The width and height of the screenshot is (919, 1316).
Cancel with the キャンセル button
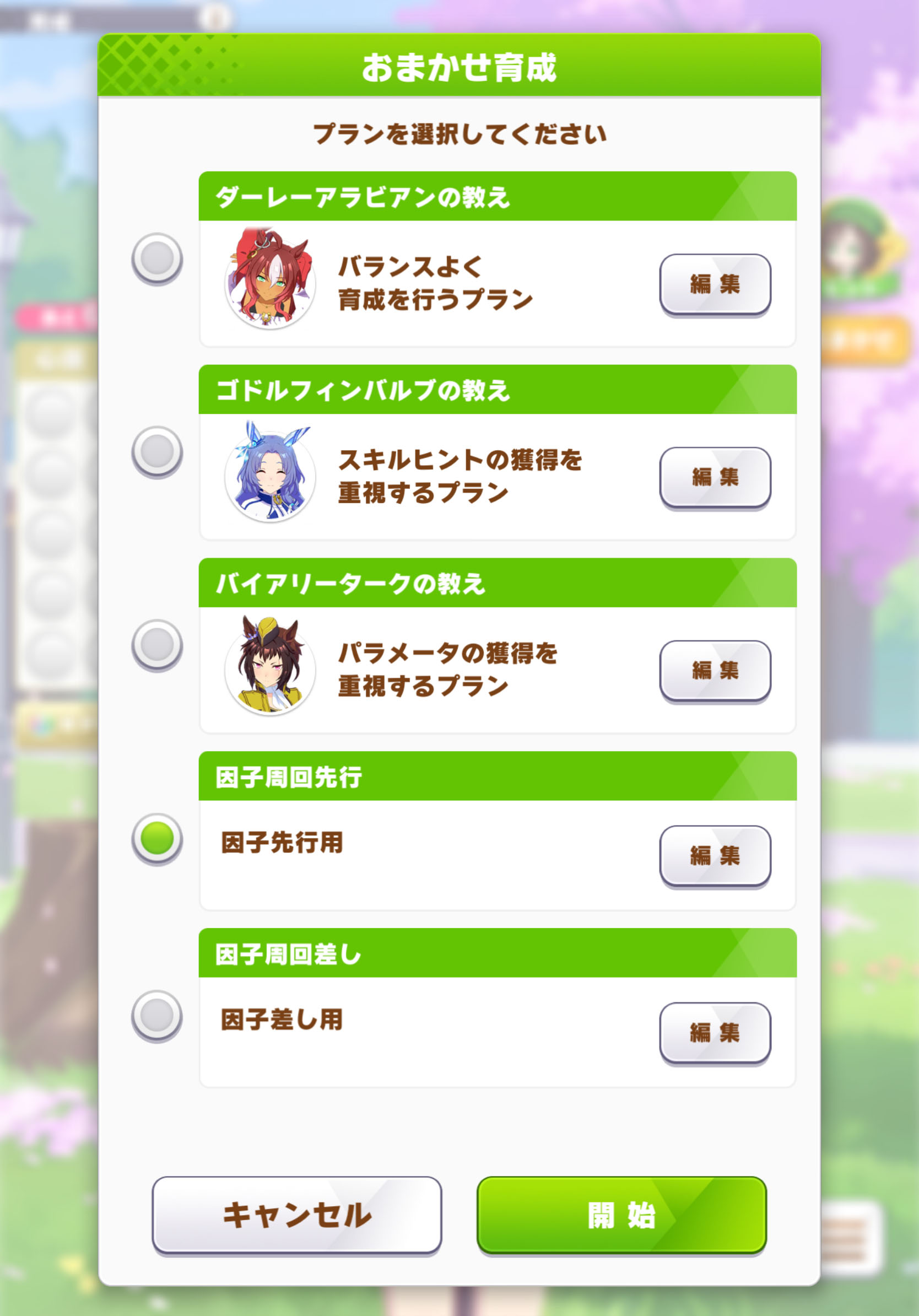(297, 1215)
